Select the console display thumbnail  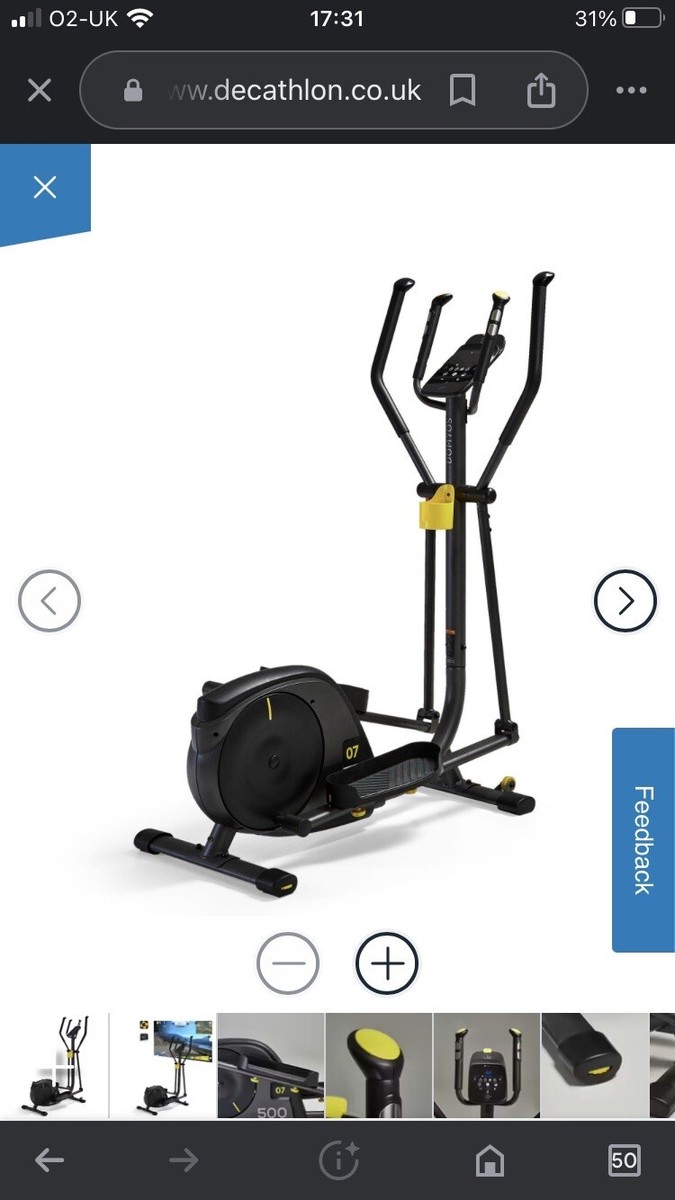pos(486,1065)
